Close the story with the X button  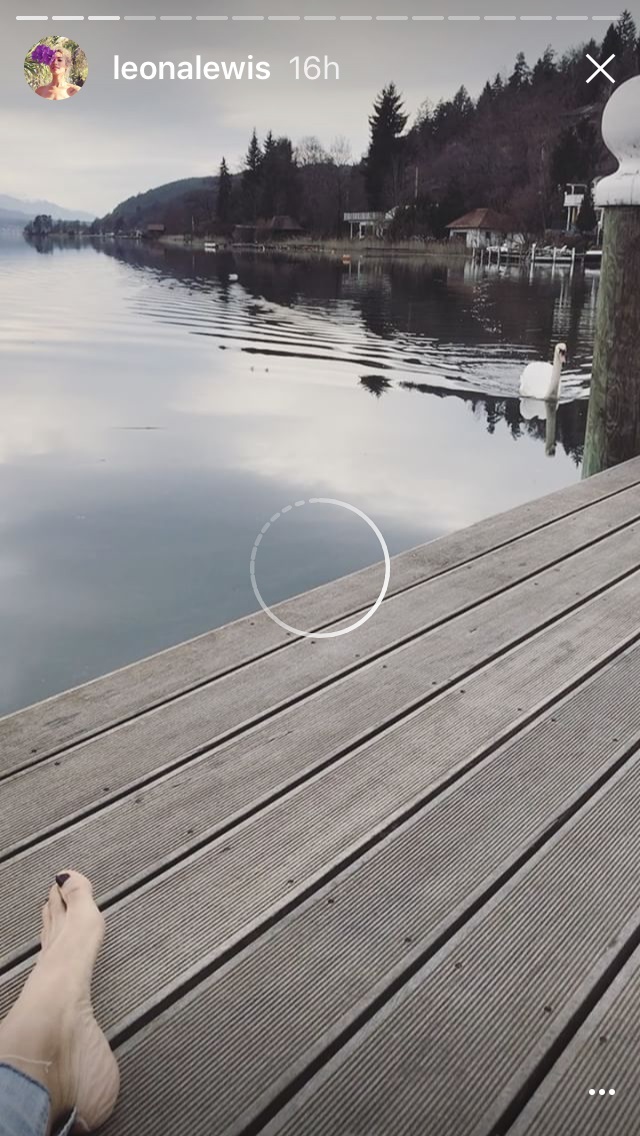pyautogui.click(x=600, y=69)
